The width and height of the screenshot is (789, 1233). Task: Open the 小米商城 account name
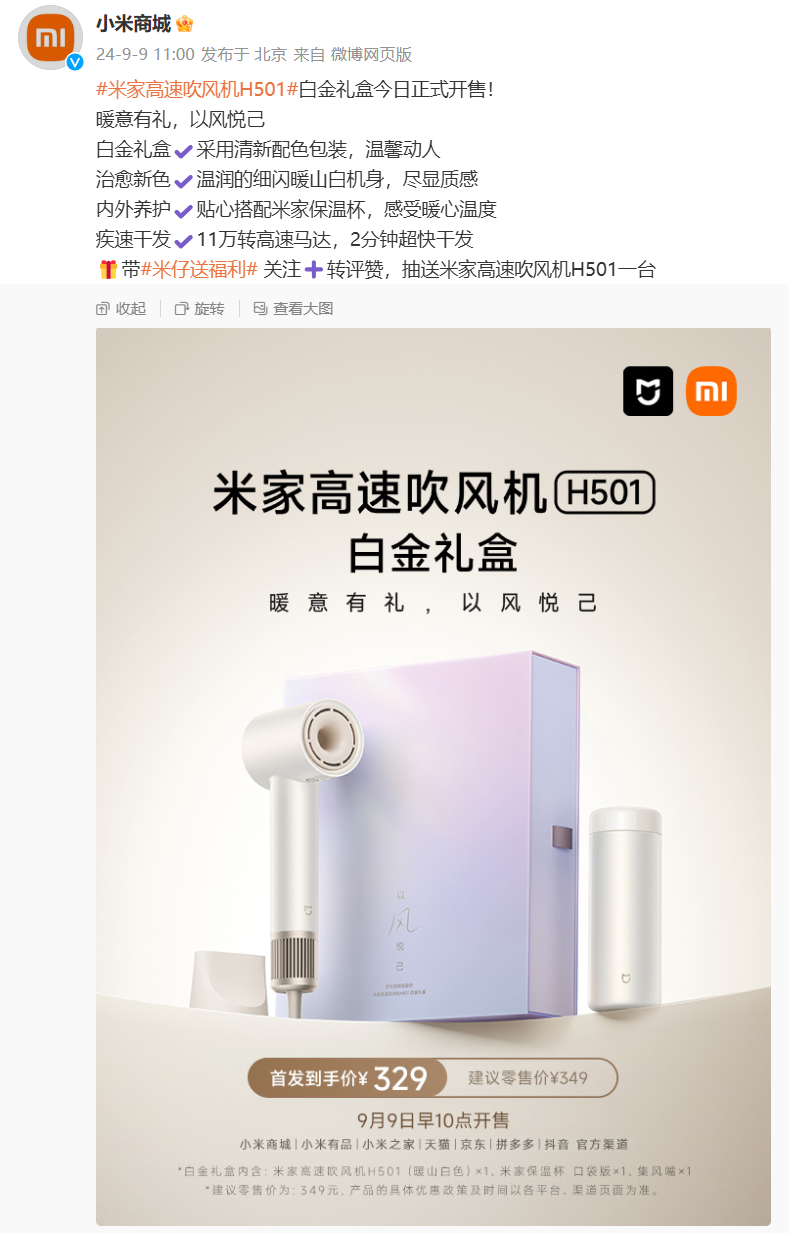point(133,23)
